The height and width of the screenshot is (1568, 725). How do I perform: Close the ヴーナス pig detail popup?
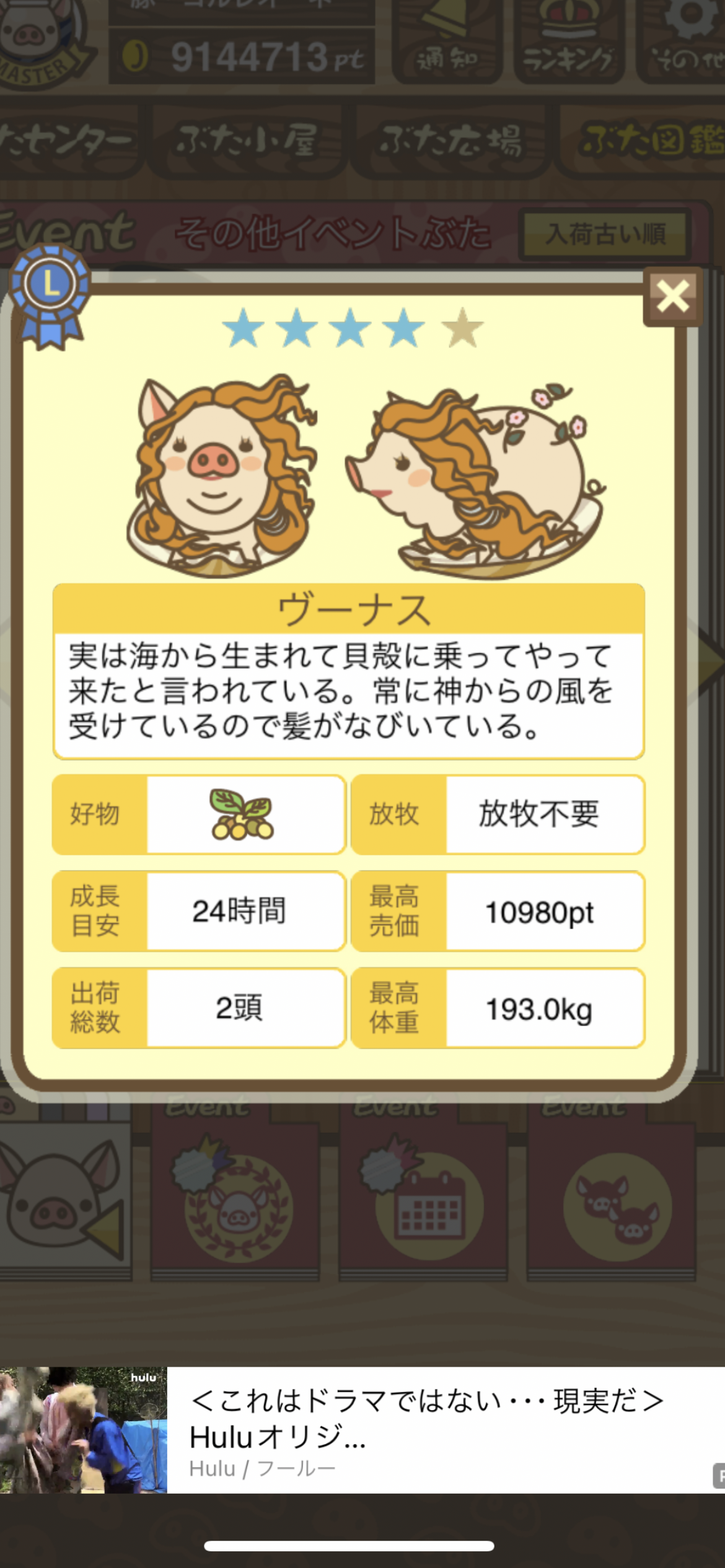pos(673,296)
